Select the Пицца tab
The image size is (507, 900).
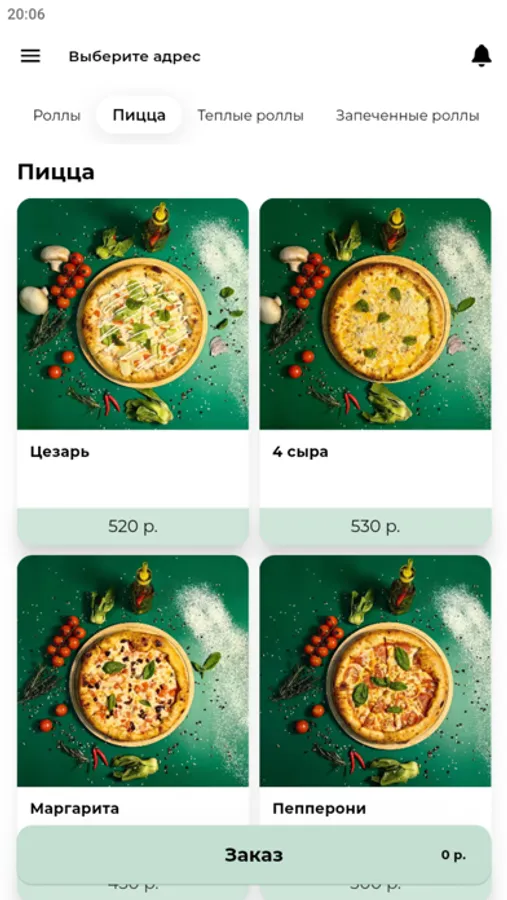click(x=139, y=115)
